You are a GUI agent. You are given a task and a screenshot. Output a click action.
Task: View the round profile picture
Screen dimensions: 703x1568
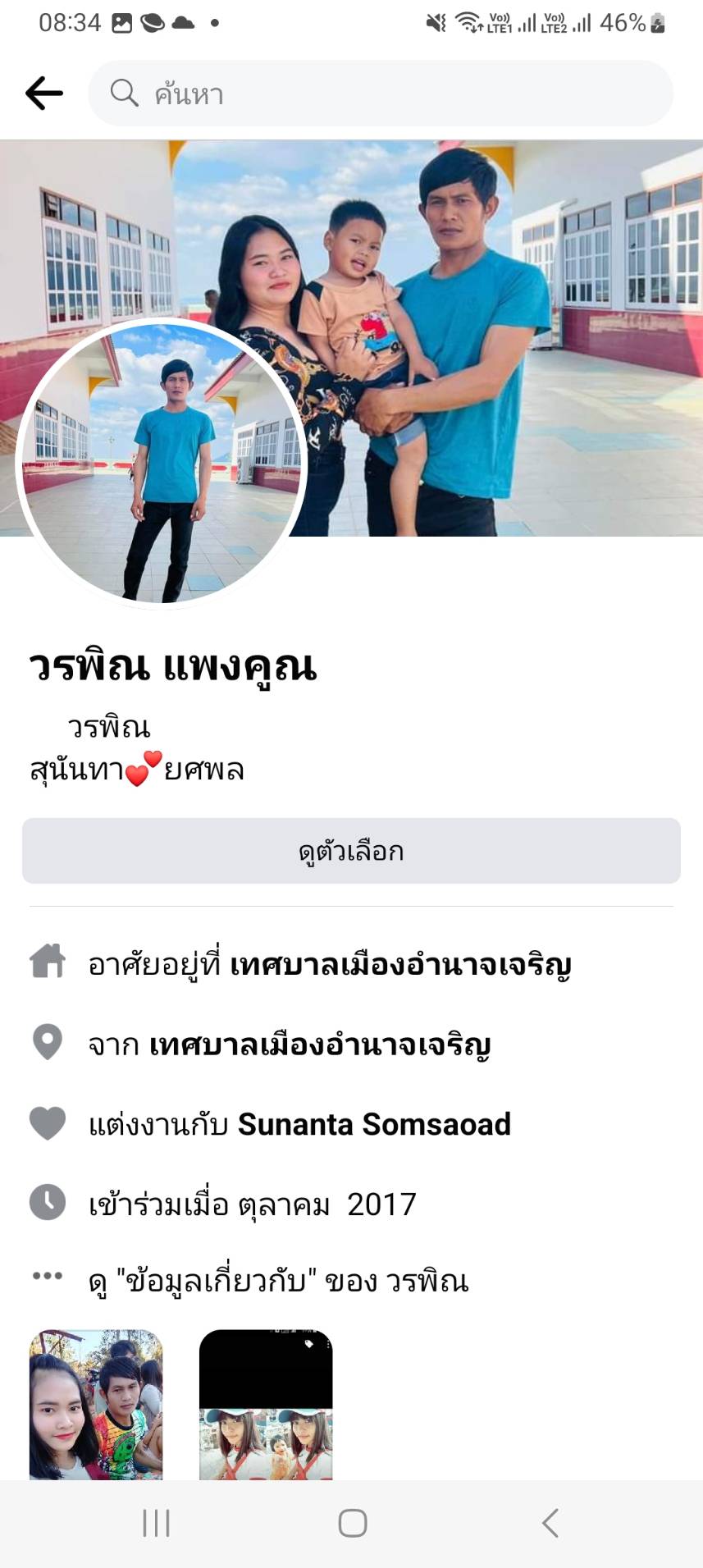[162, 464]
